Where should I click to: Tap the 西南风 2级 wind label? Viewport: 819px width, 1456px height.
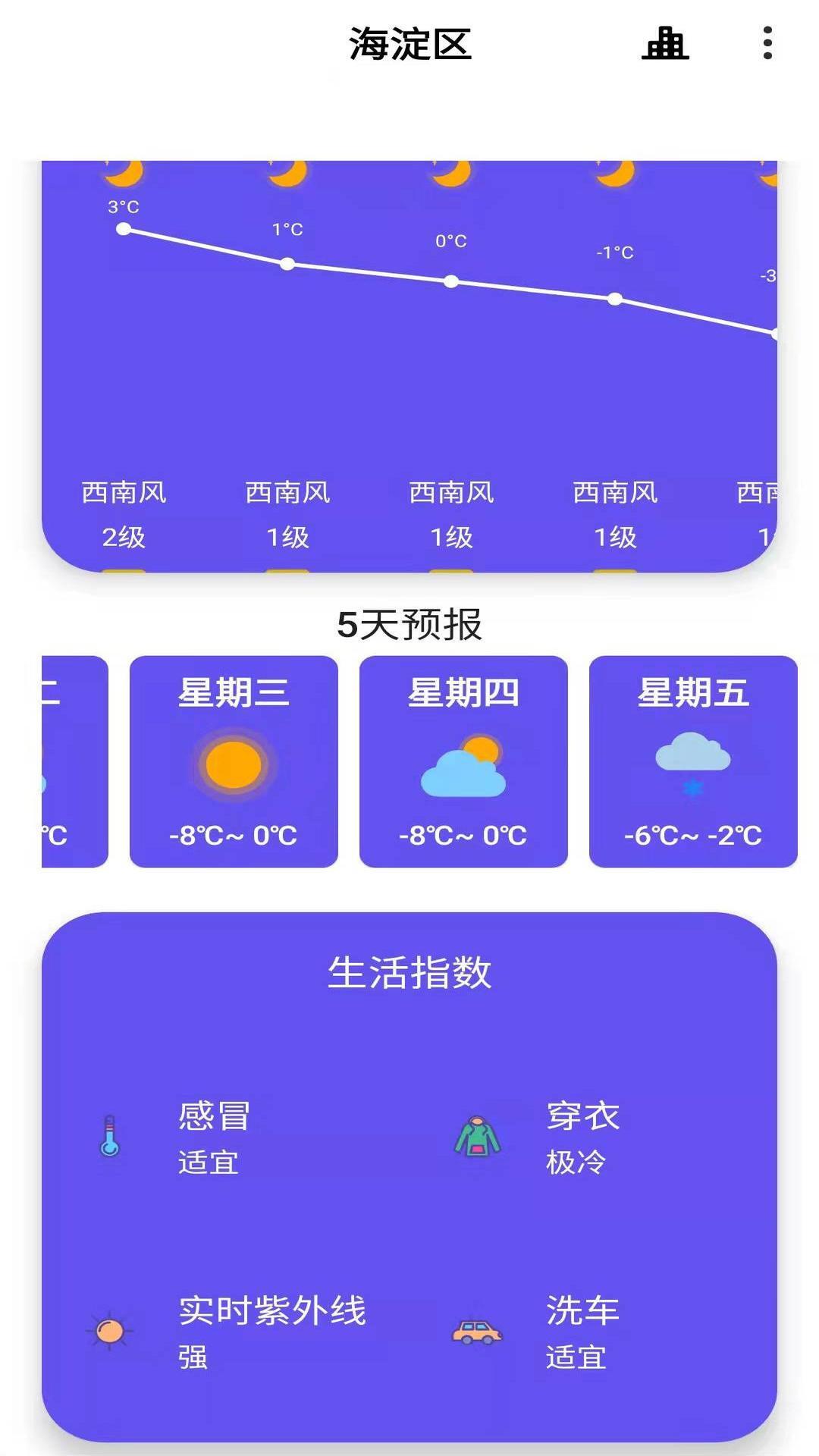pyautogui.click(x=124, y=516)
